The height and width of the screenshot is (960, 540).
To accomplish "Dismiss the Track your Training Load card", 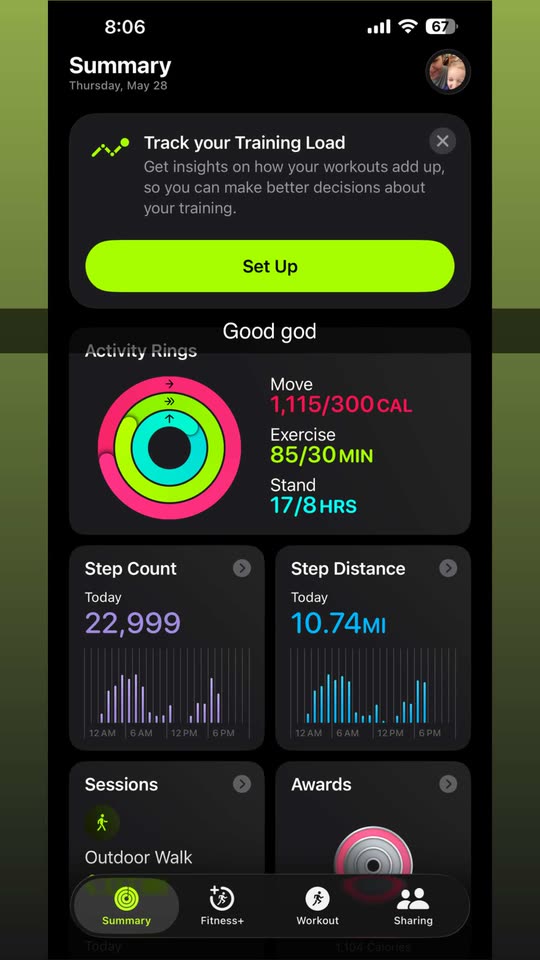I will pyautogui.click(x=442, y=141).
